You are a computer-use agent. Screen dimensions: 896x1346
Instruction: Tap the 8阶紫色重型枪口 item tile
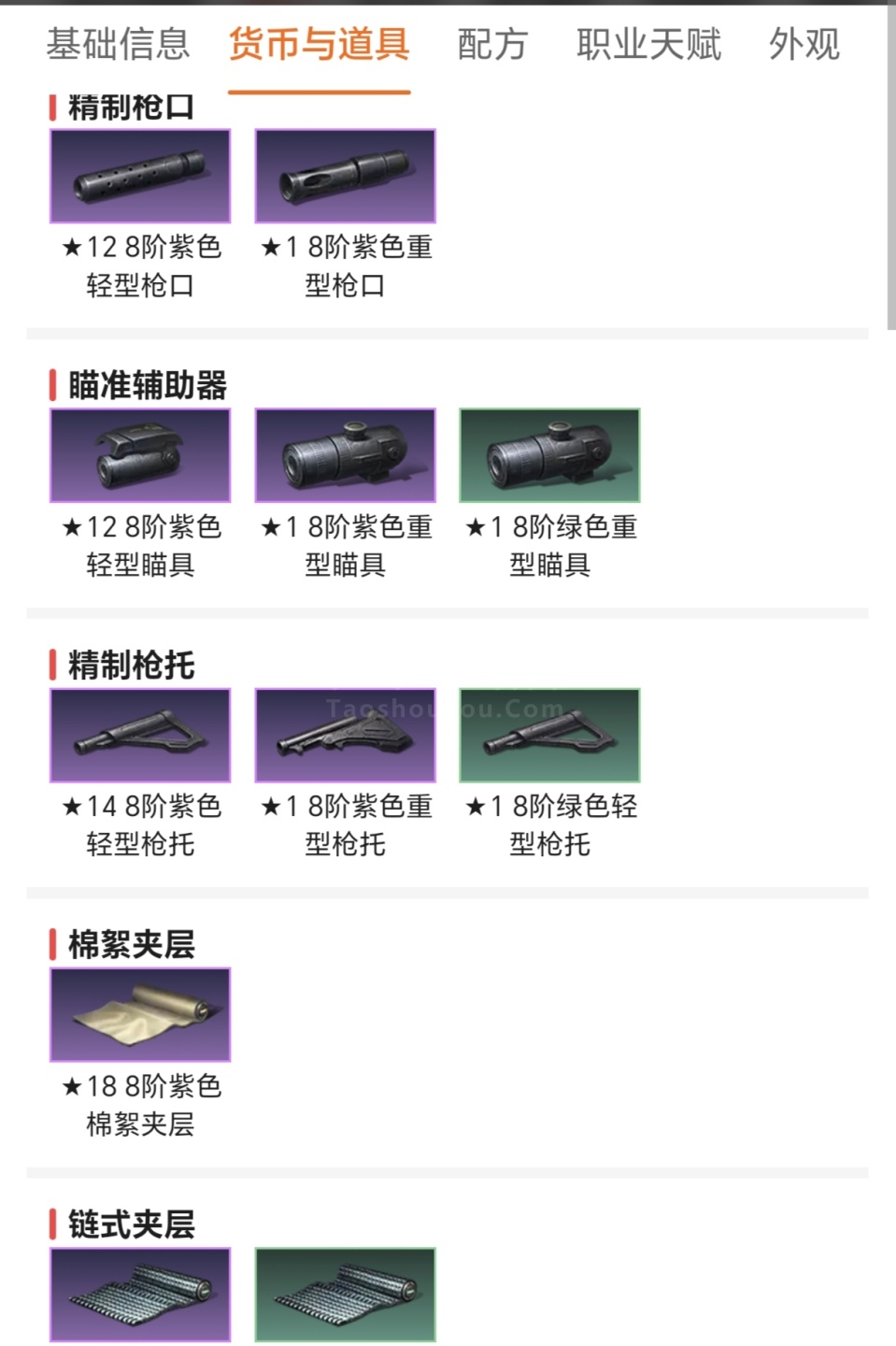pyautogui.click(x=345, y=177)
